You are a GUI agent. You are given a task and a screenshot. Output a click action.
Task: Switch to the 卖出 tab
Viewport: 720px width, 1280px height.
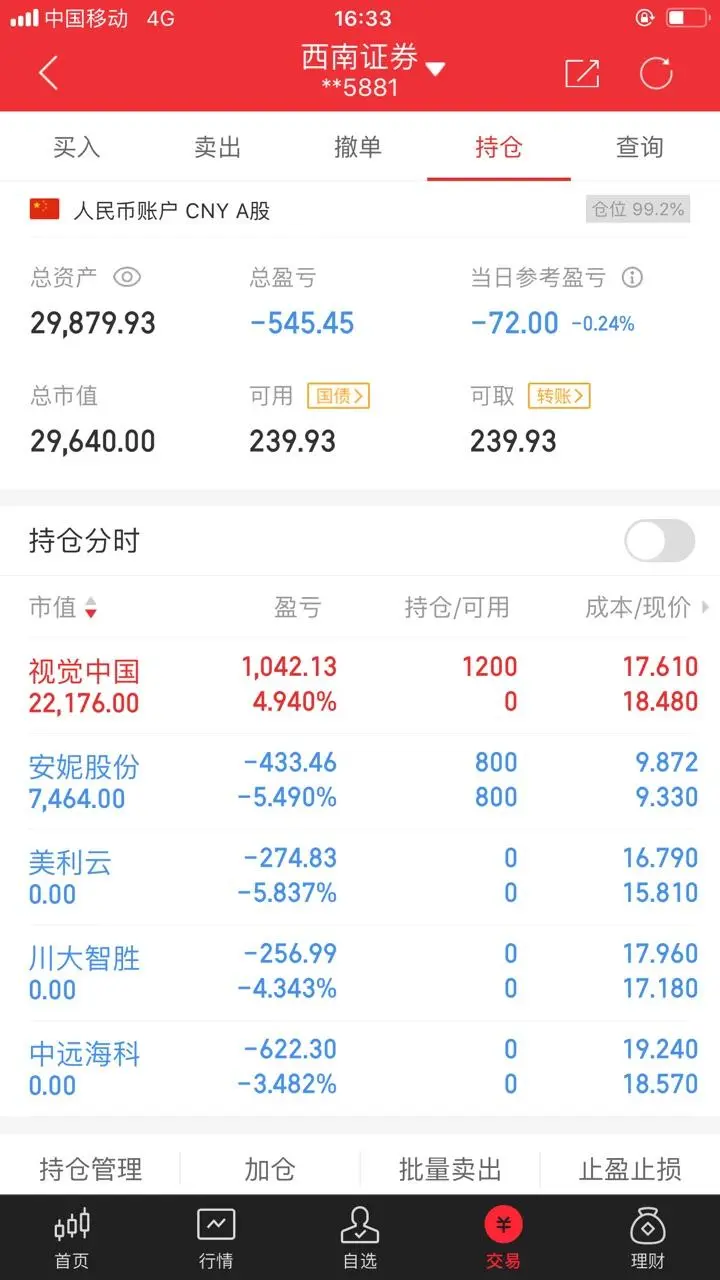[218, 147]
